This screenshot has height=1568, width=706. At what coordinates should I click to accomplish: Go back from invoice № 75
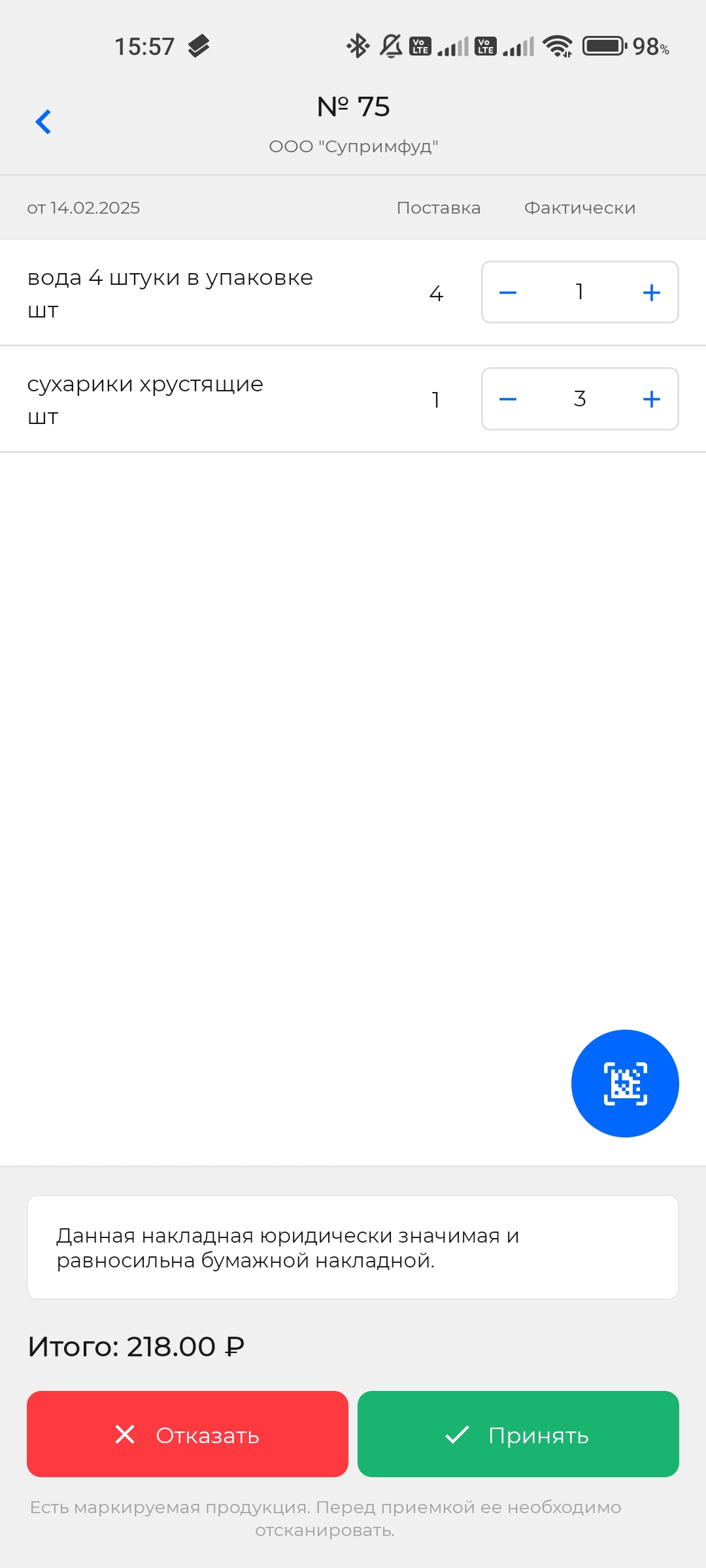pyautogui.click(x=43, y=122)
